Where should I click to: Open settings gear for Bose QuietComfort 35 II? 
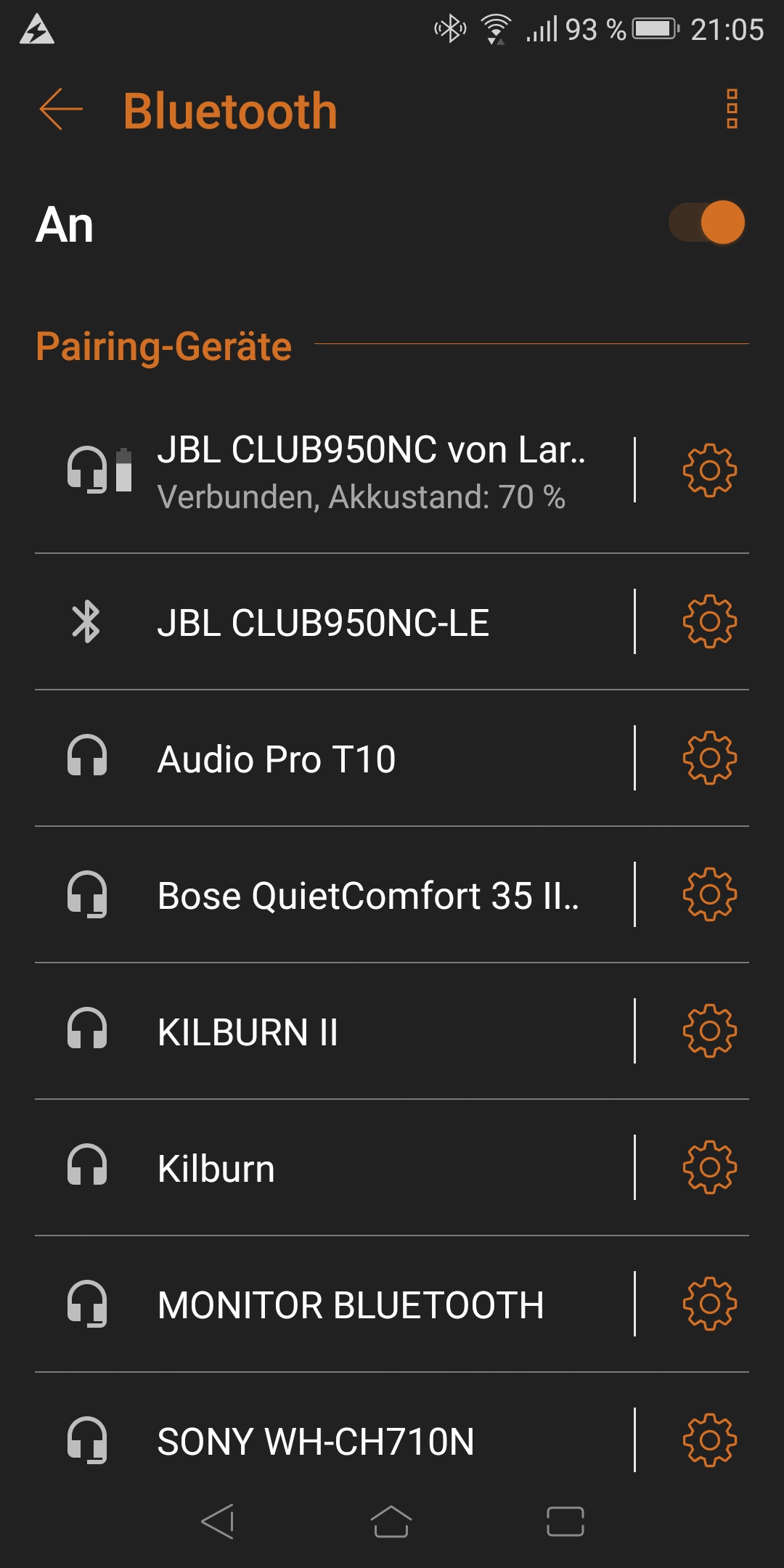pos(709,894)
